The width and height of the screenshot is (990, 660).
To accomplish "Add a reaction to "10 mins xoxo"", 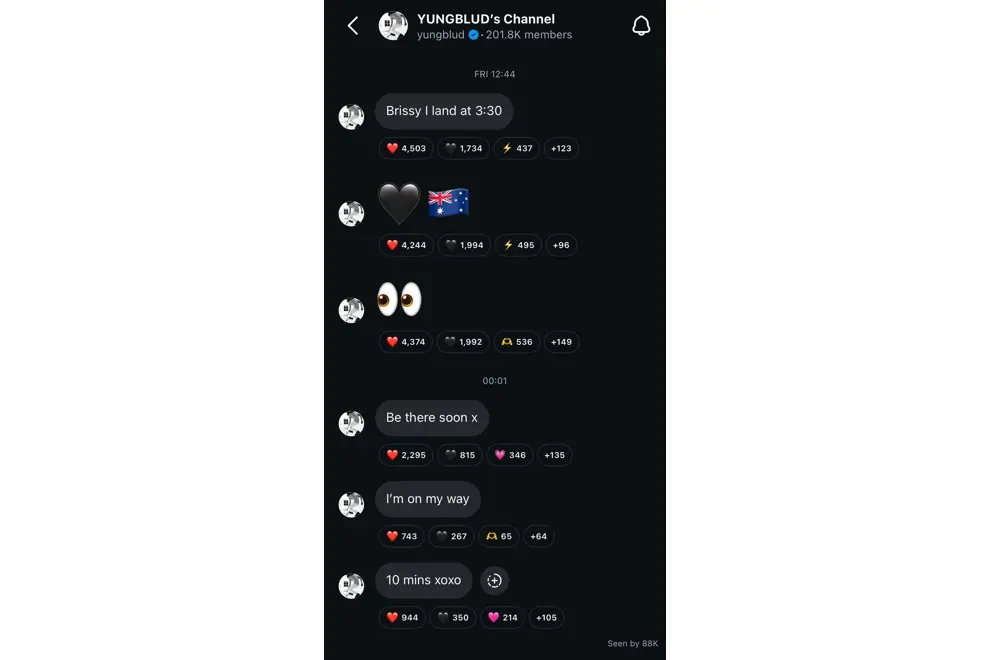I will pyautogui.click(x=494, y=580).
